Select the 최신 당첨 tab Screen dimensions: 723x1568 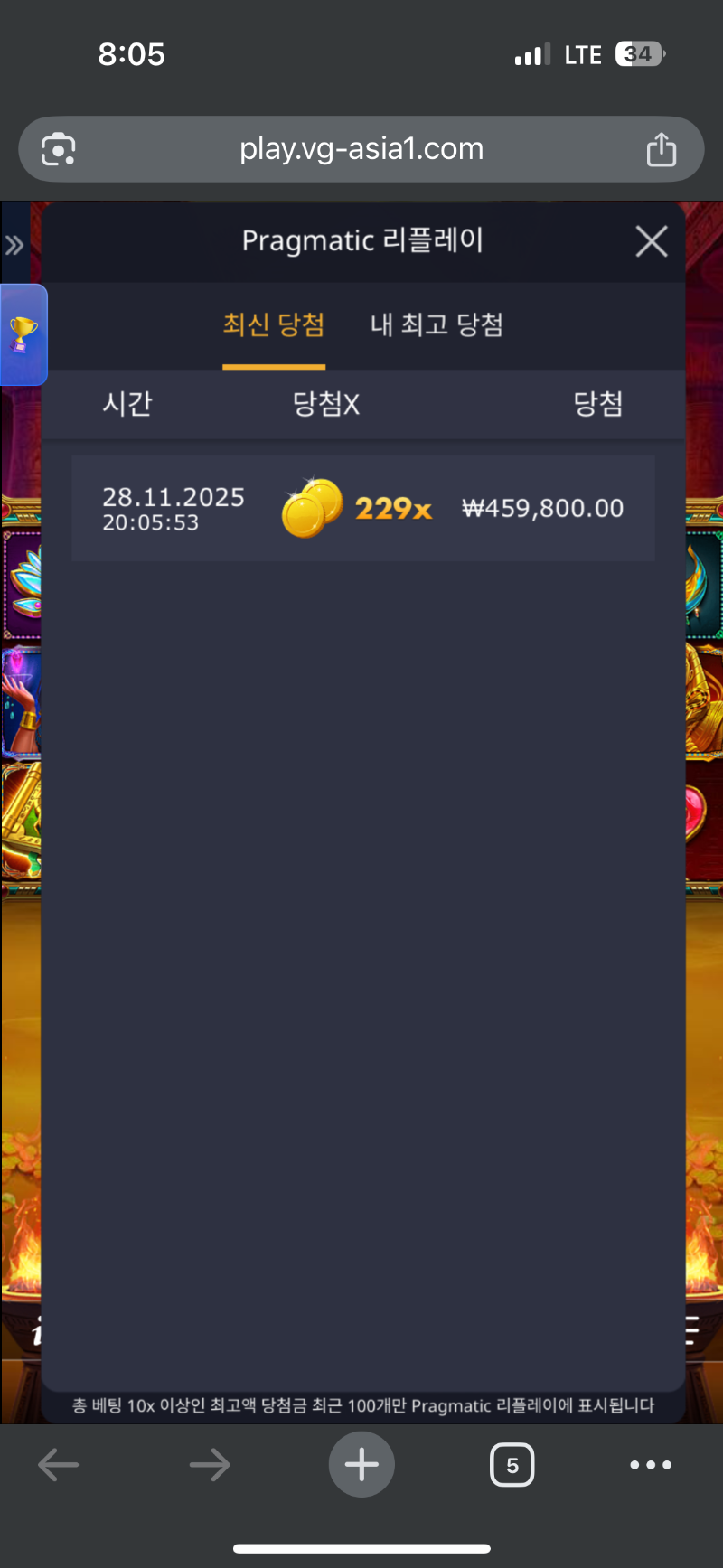click(x=274, y=324)
